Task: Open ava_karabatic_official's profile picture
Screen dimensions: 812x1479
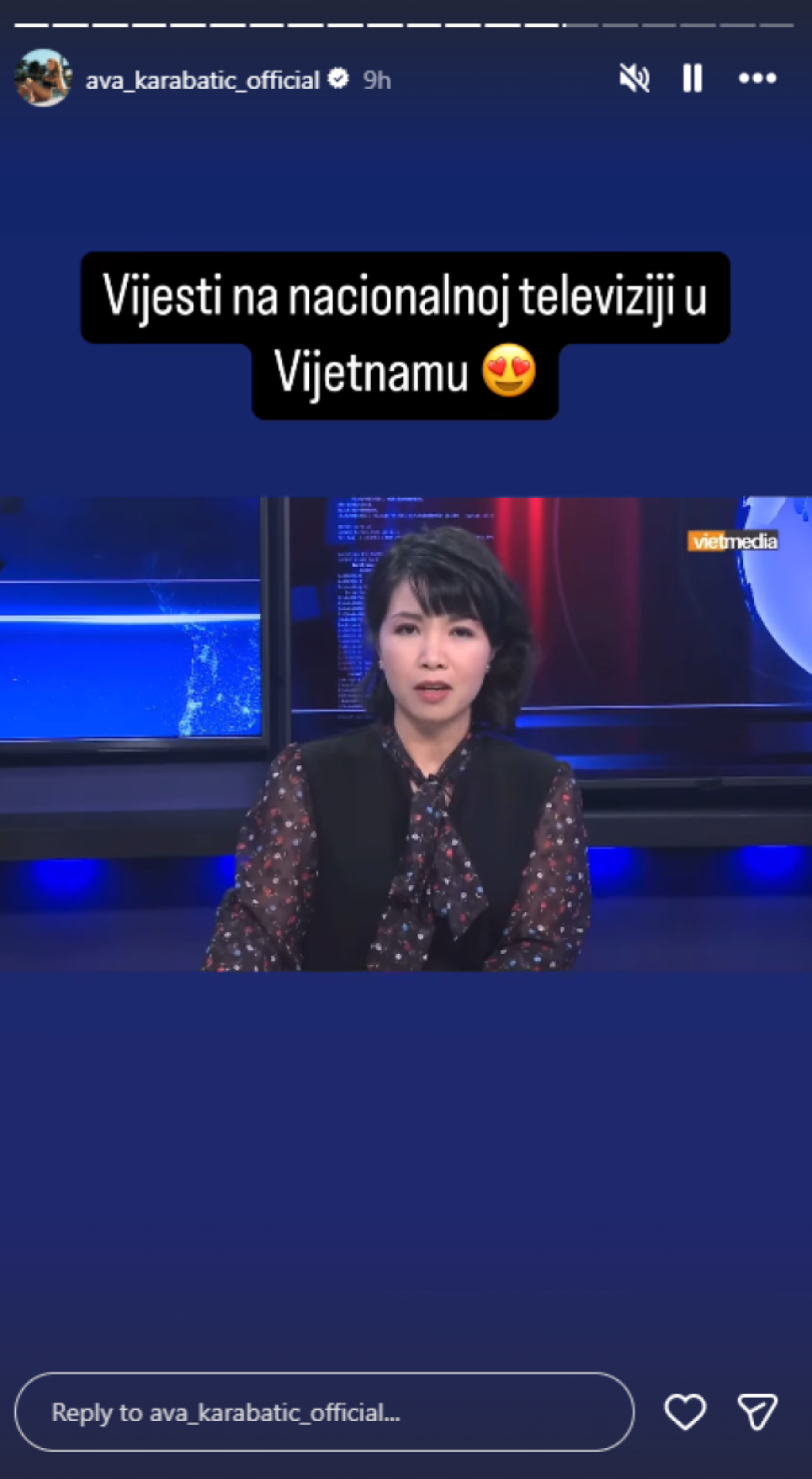Action: click(44, 78)
